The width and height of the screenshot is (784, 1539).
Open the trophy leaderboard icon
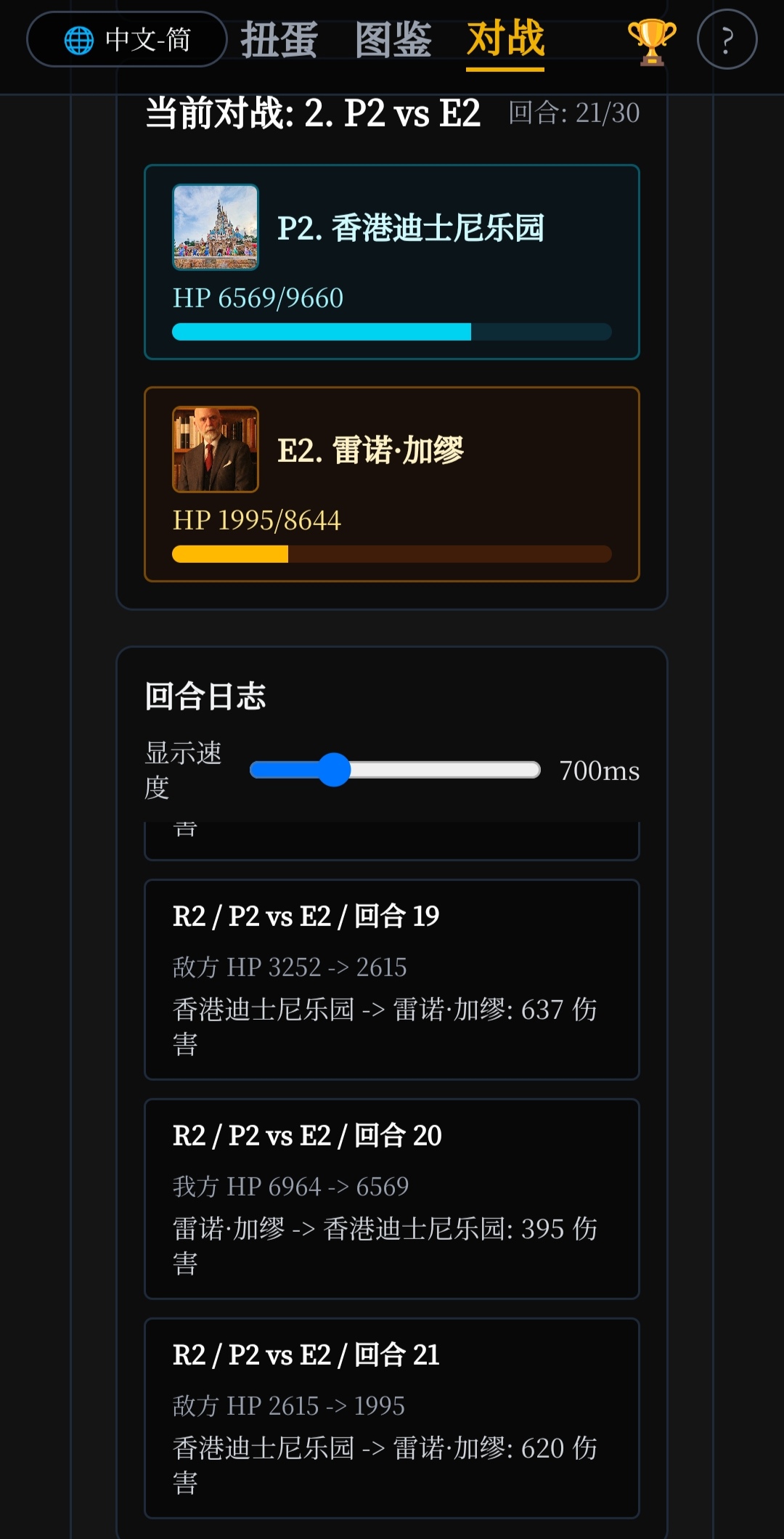click(651, 41)
